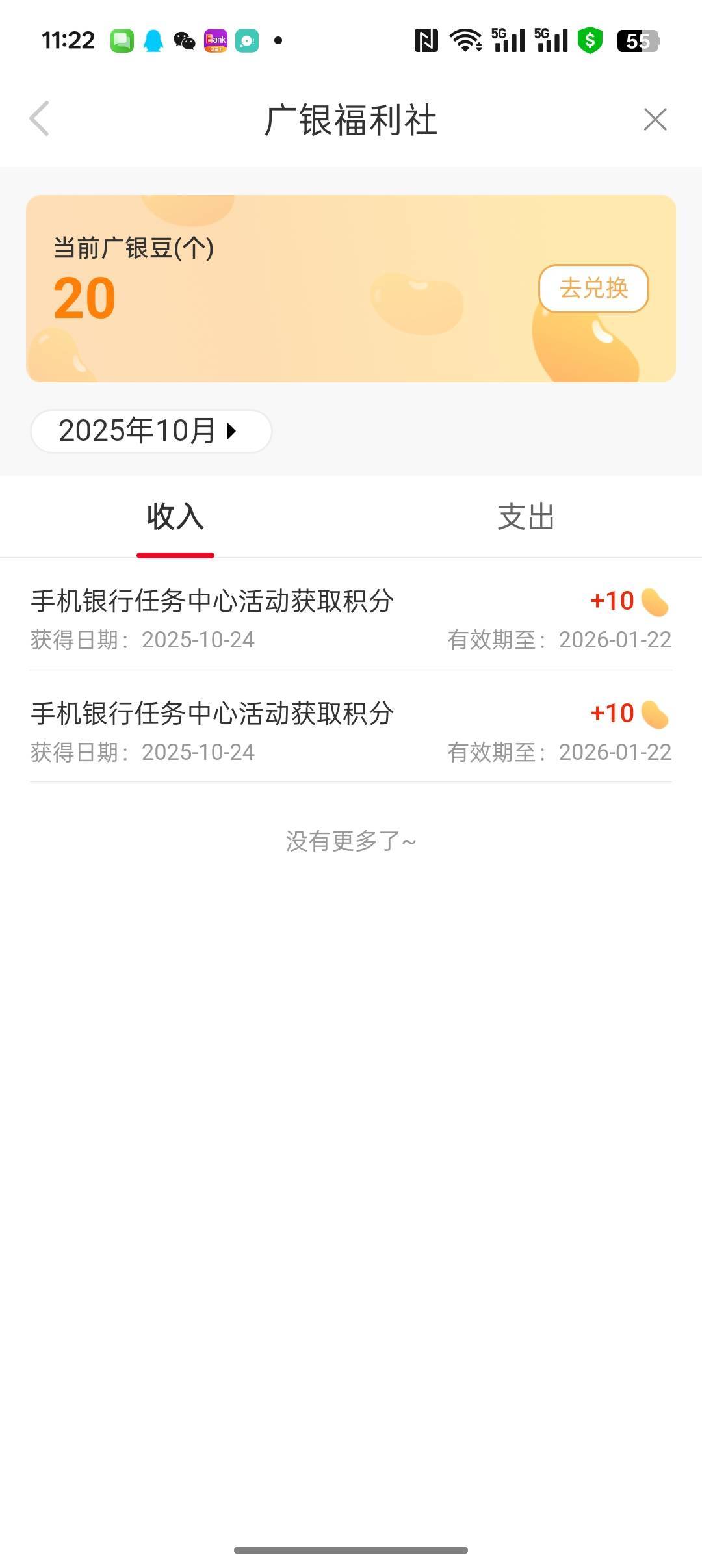Close the 广银福利社 page

pyautogui.click(x=655, y=120)
